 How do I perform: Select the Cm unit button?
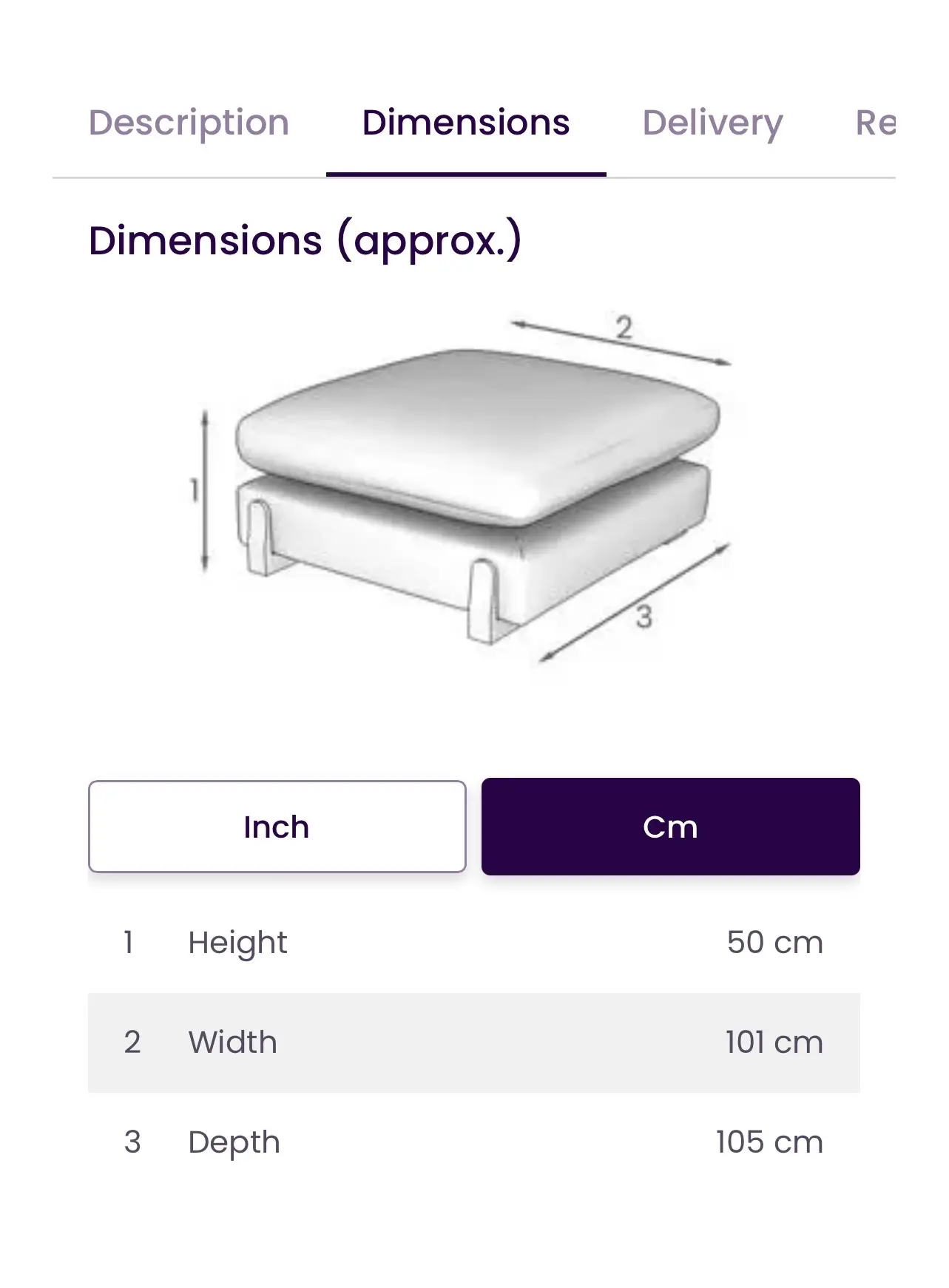(670, 827)
